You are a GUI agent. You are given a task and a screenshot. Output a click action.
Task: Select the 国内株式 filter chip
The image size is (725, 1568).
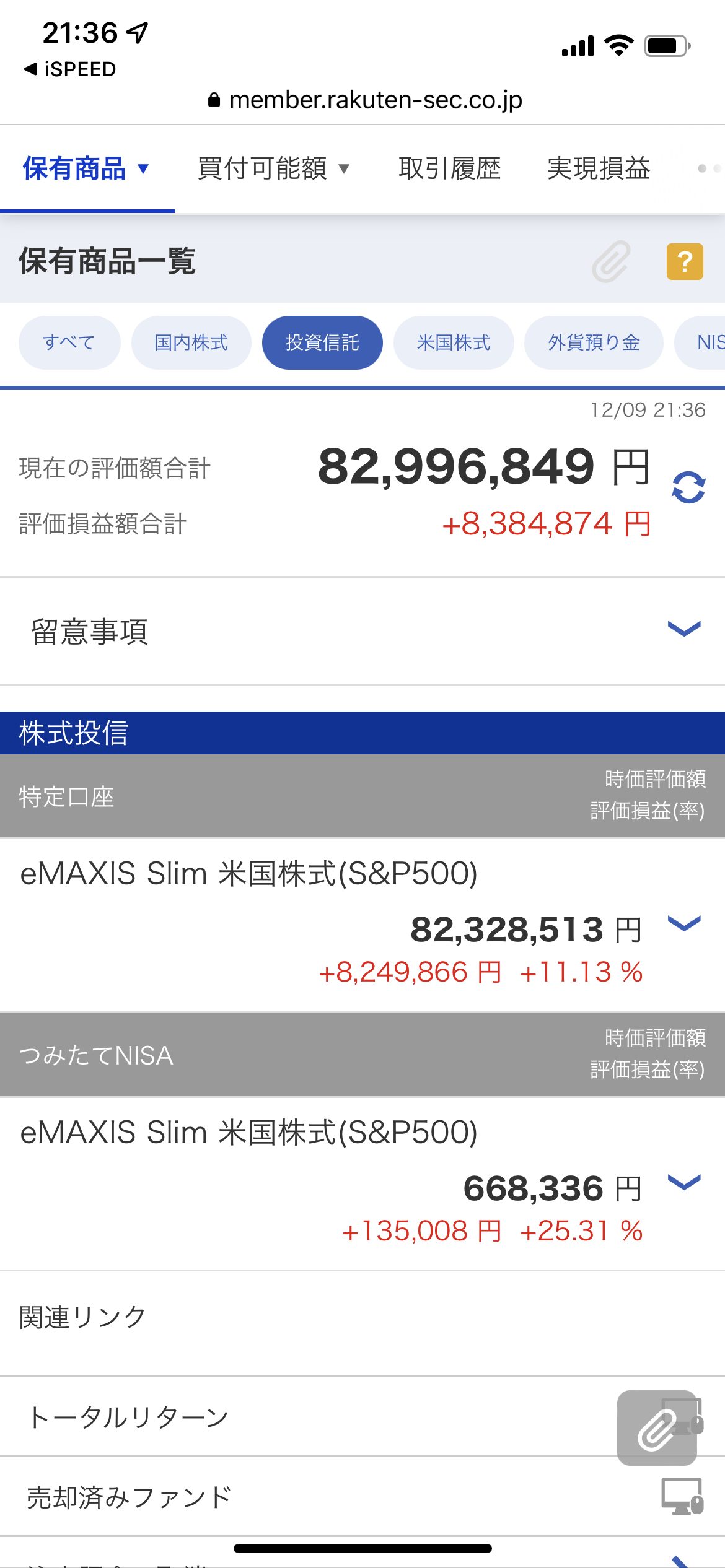191,342
